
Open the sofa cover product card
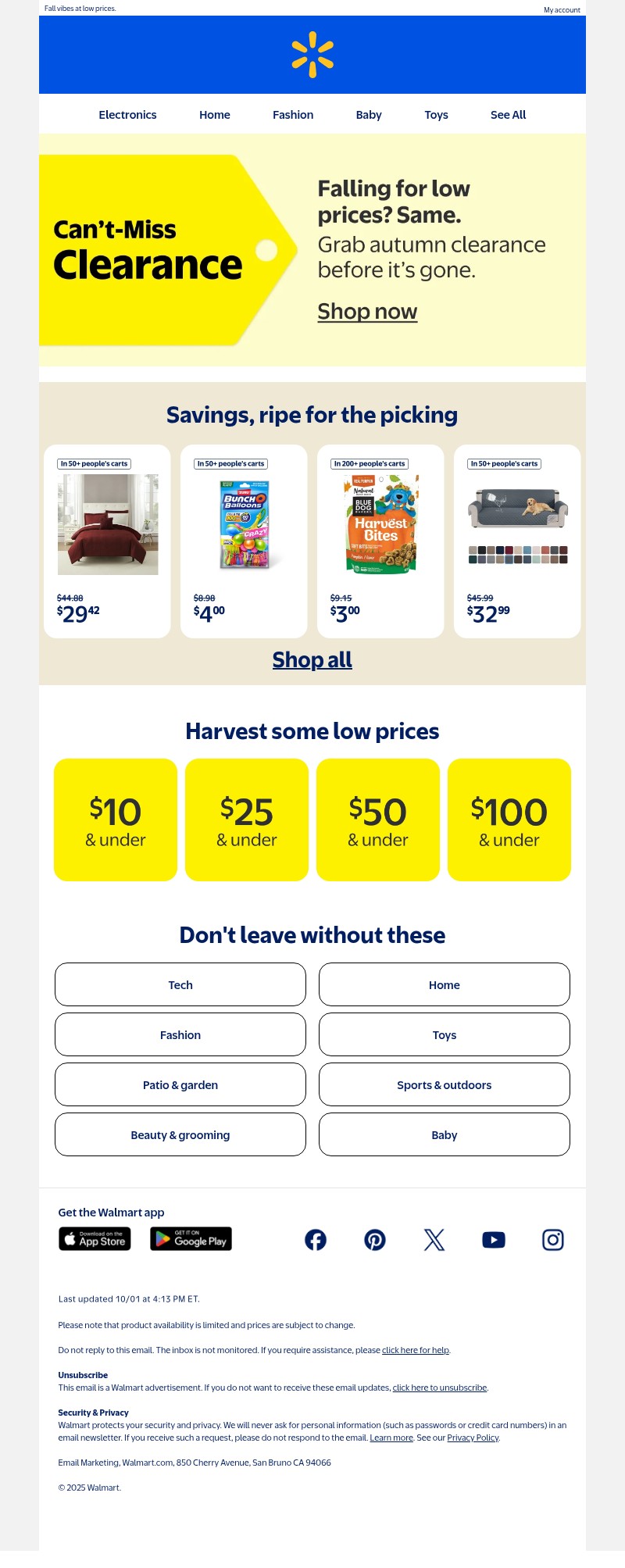[517, 541]
